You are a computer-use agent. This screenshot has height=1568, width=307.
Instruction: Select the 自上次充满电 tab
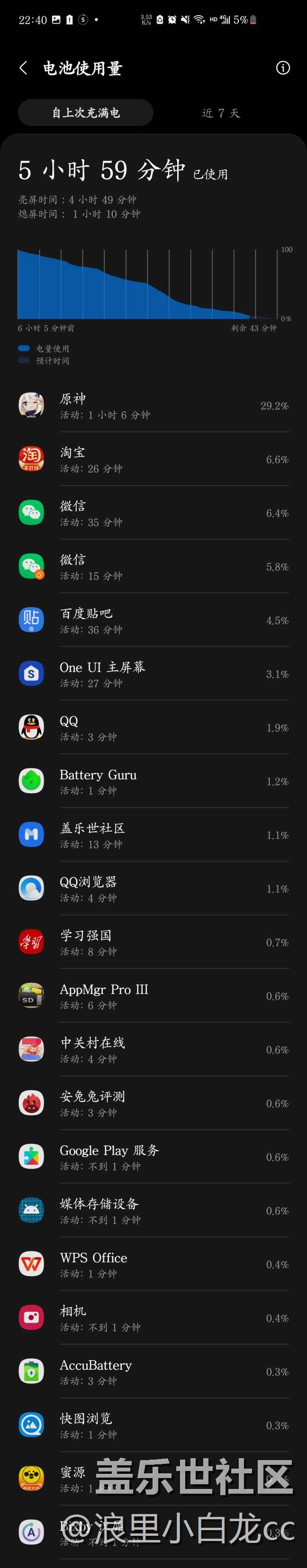[86, 113]
